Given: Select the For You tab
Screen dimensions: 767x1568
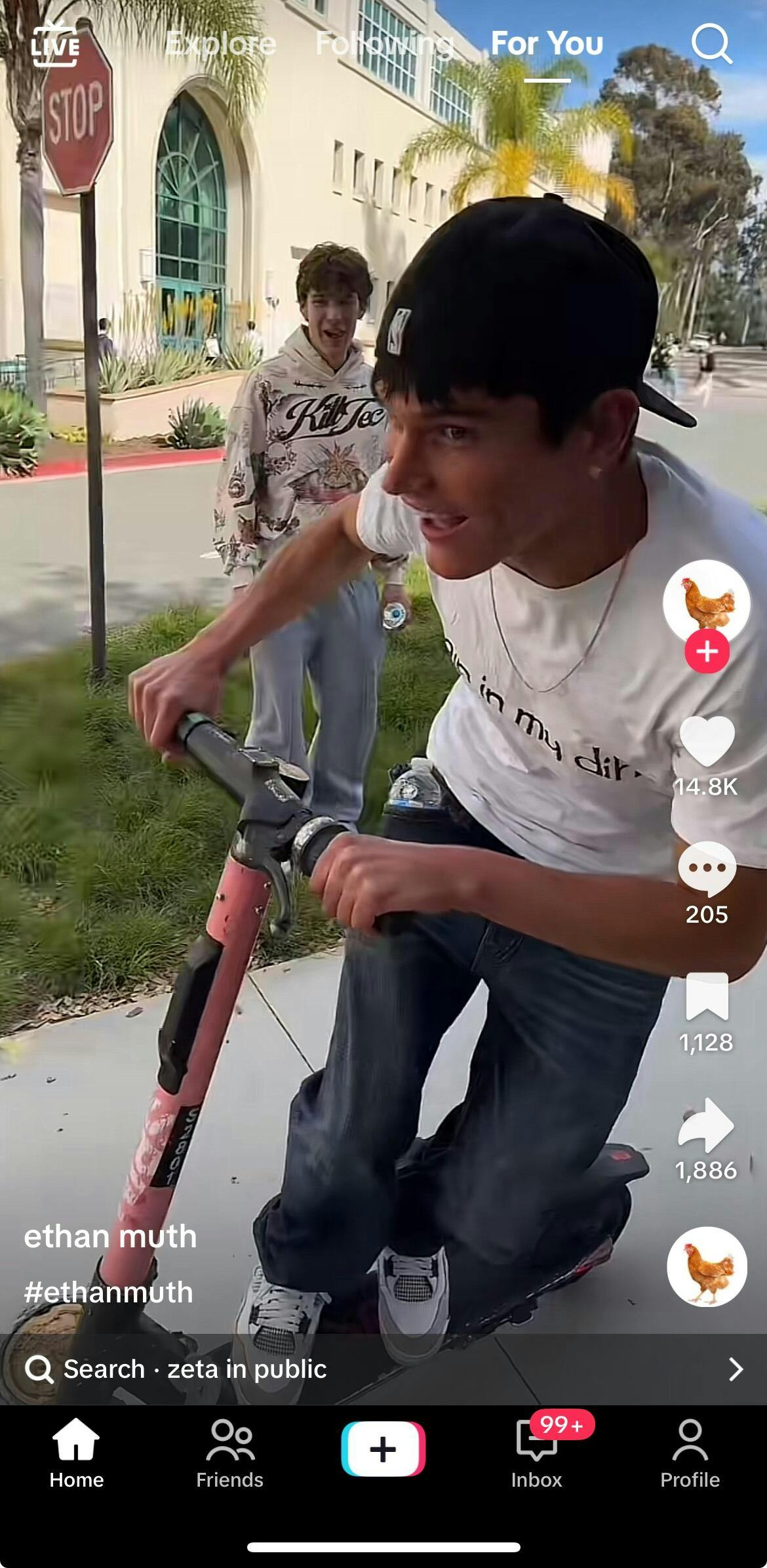Looking at the screenshot, I should tap(547, 44).
